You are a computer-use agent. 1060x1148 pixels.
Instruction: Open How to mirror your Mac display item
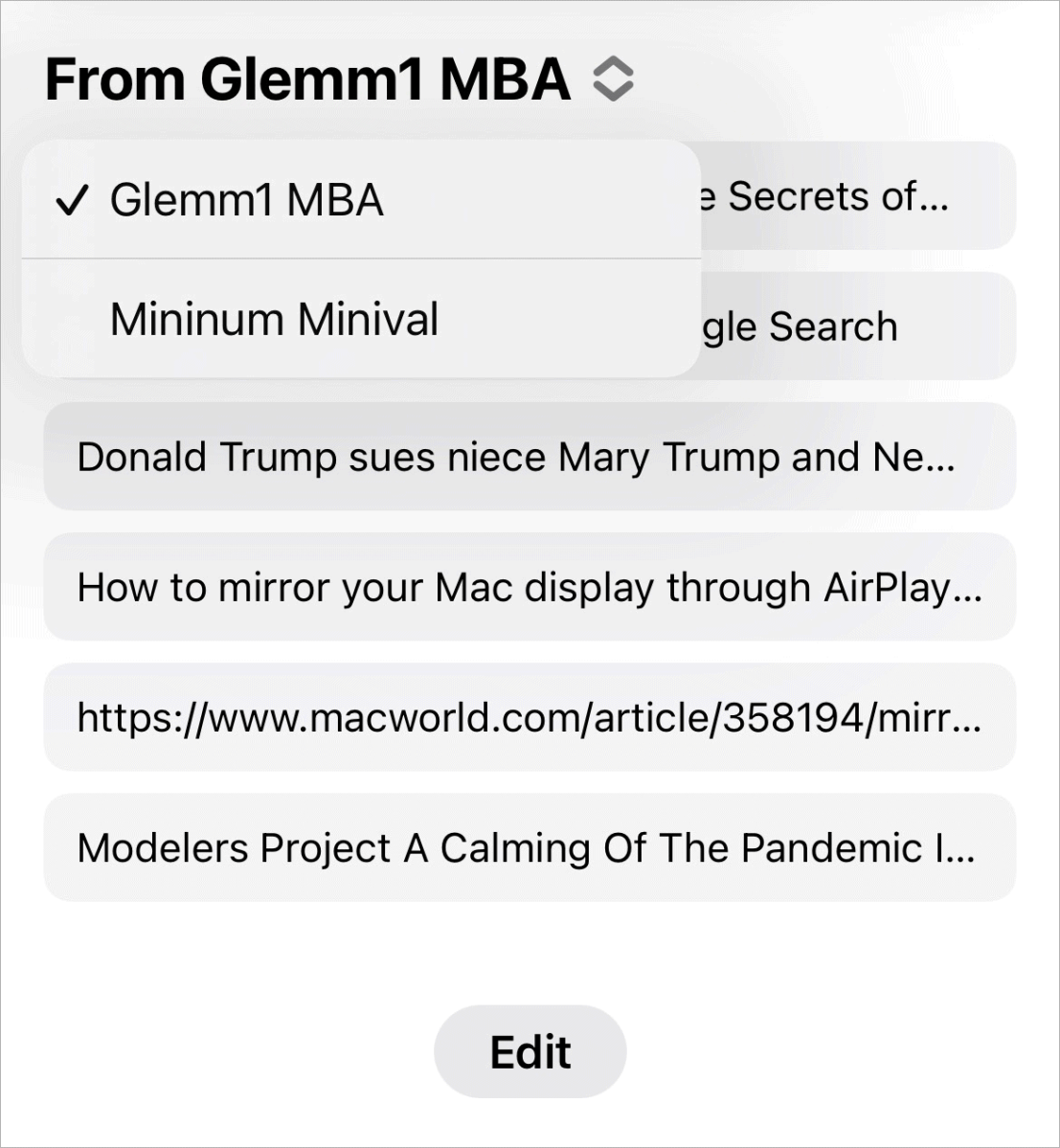(529, 587)
